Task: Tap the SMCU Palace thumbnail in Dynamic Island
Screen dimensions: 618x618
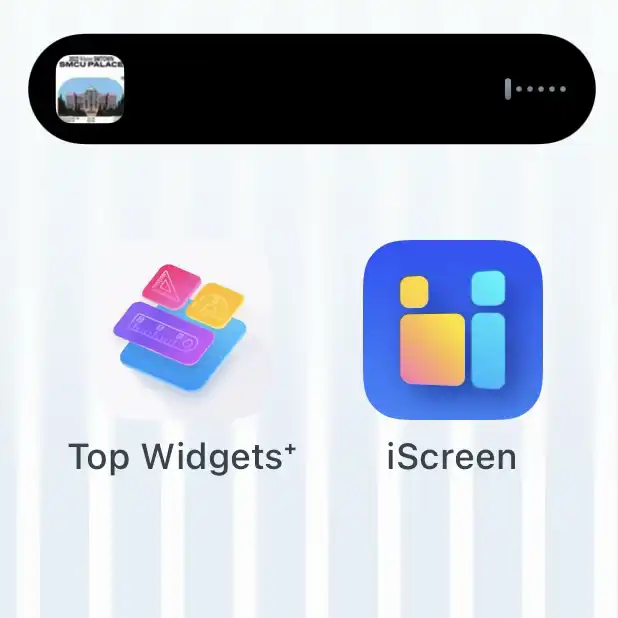Action: [x=91, y=89]
